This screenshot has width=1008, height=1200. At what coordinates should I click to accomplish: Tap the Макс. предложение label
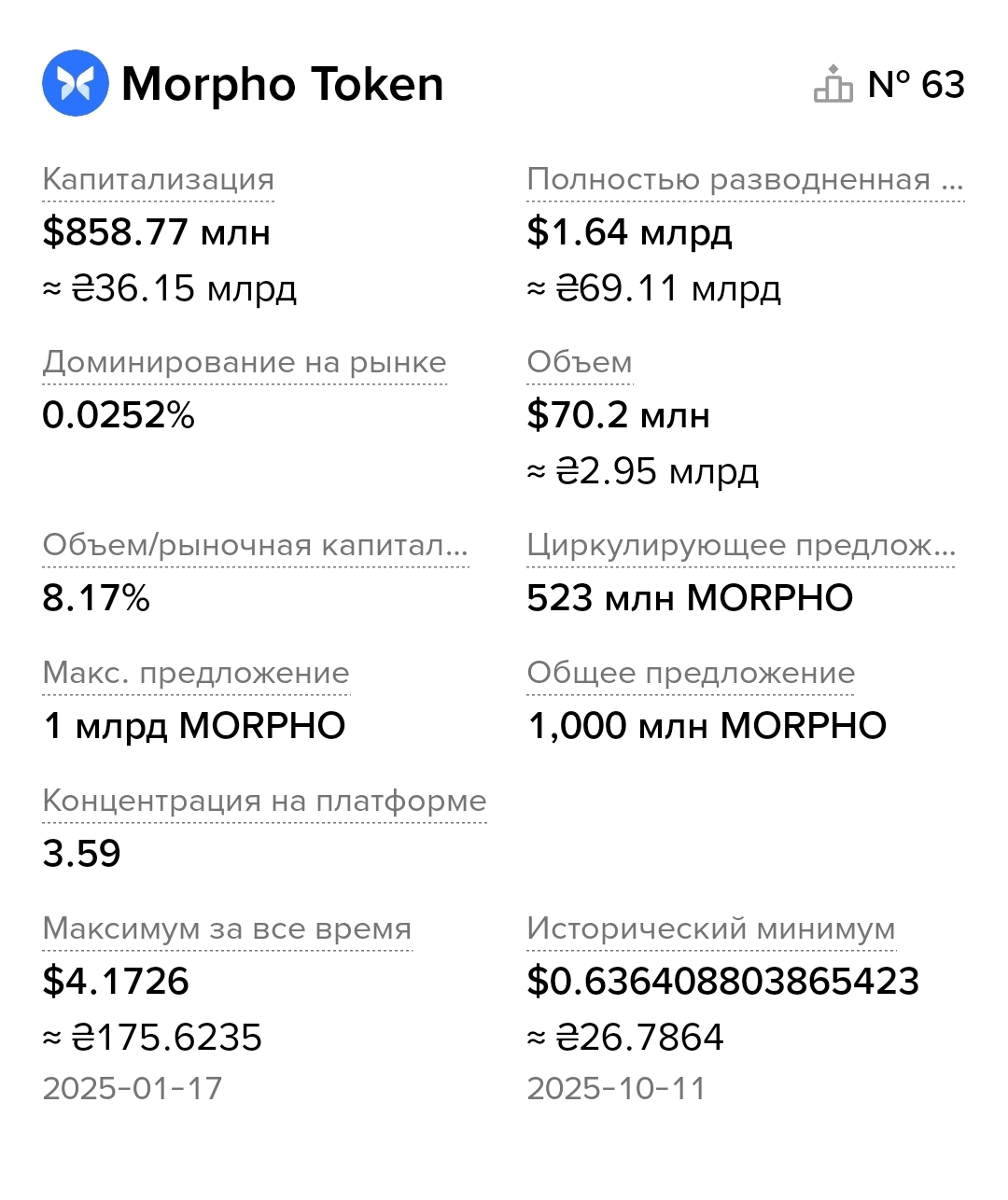196,673
